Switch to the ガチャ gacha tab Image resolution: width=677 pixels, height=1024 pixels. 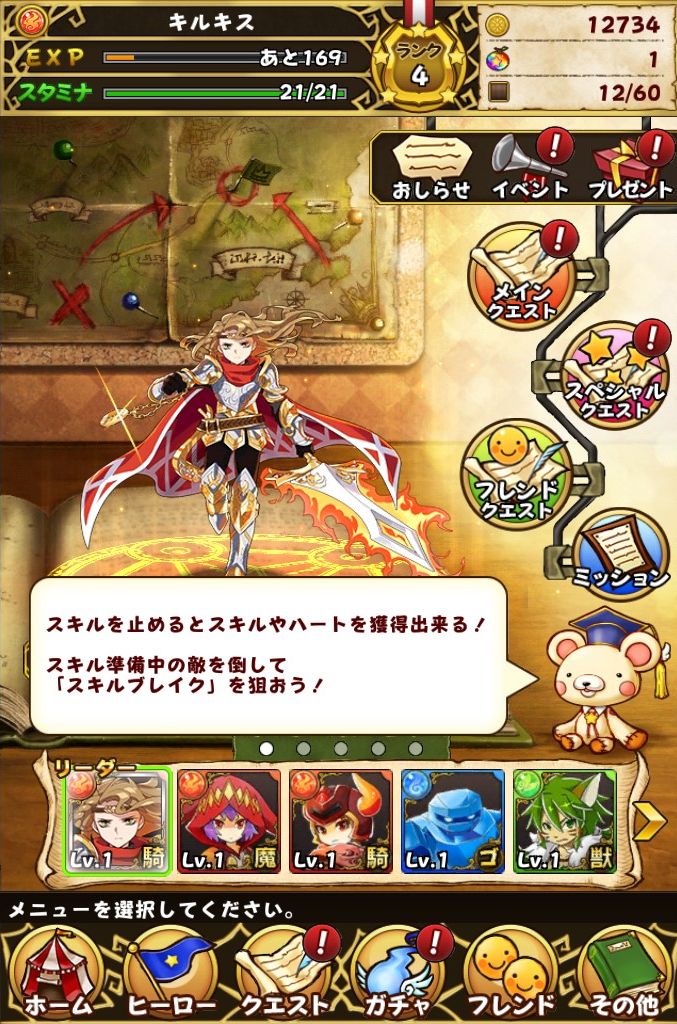click(x=397, y=974)
